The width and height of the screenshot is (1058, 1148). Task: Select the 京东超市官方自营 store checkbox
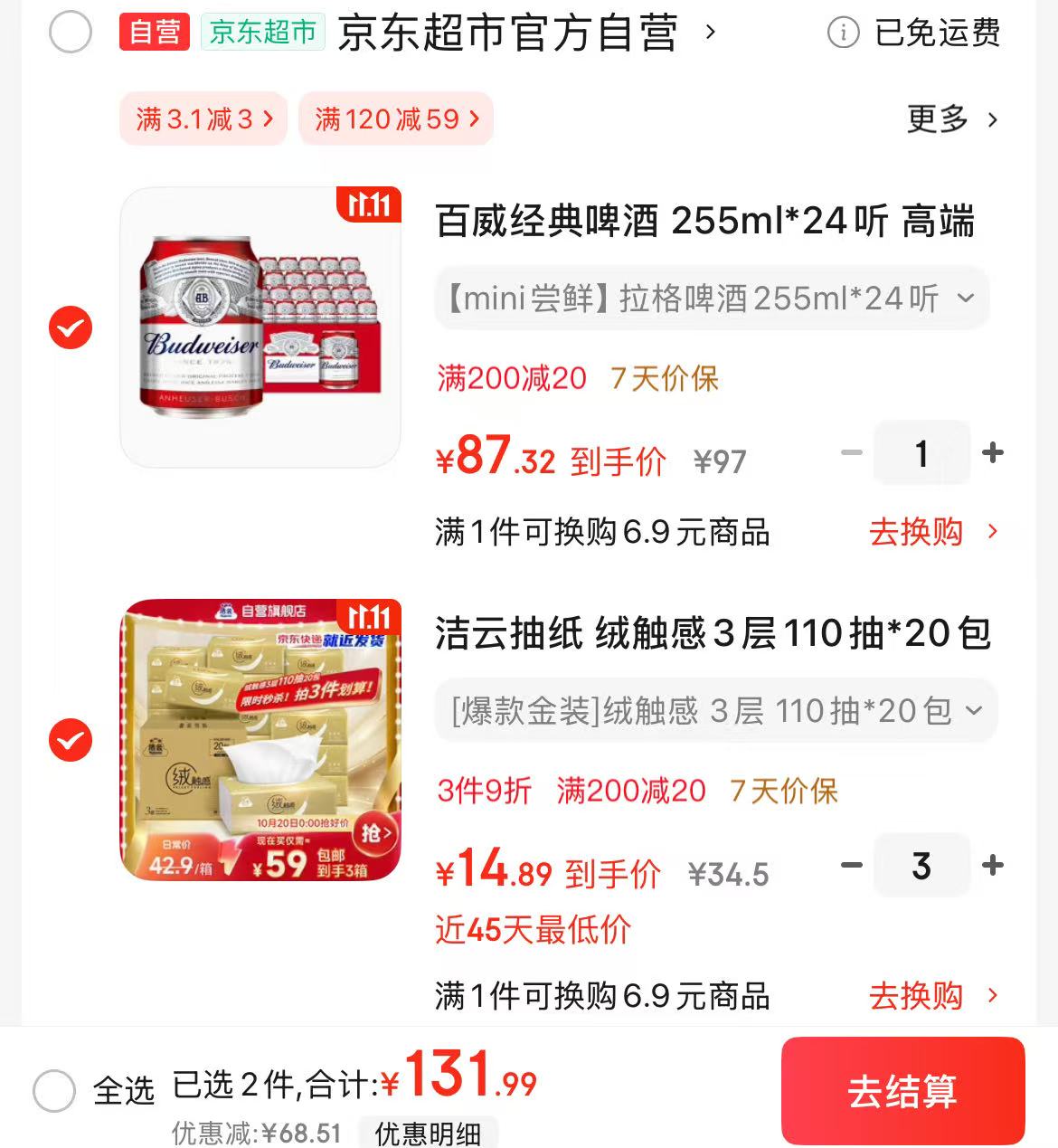70,33
